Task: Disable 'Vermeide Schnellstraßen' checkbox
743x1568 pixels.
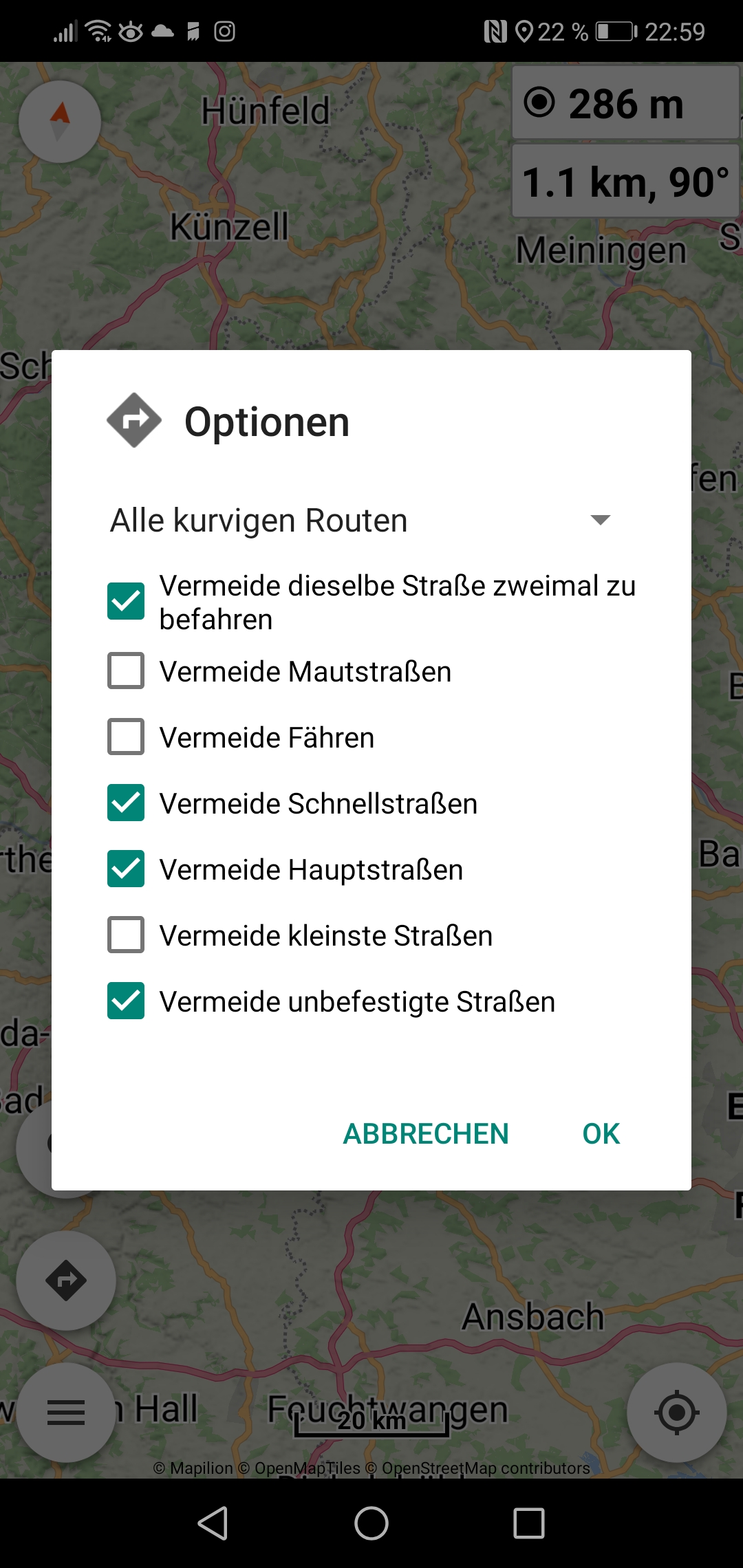Action: coord(126,803)
